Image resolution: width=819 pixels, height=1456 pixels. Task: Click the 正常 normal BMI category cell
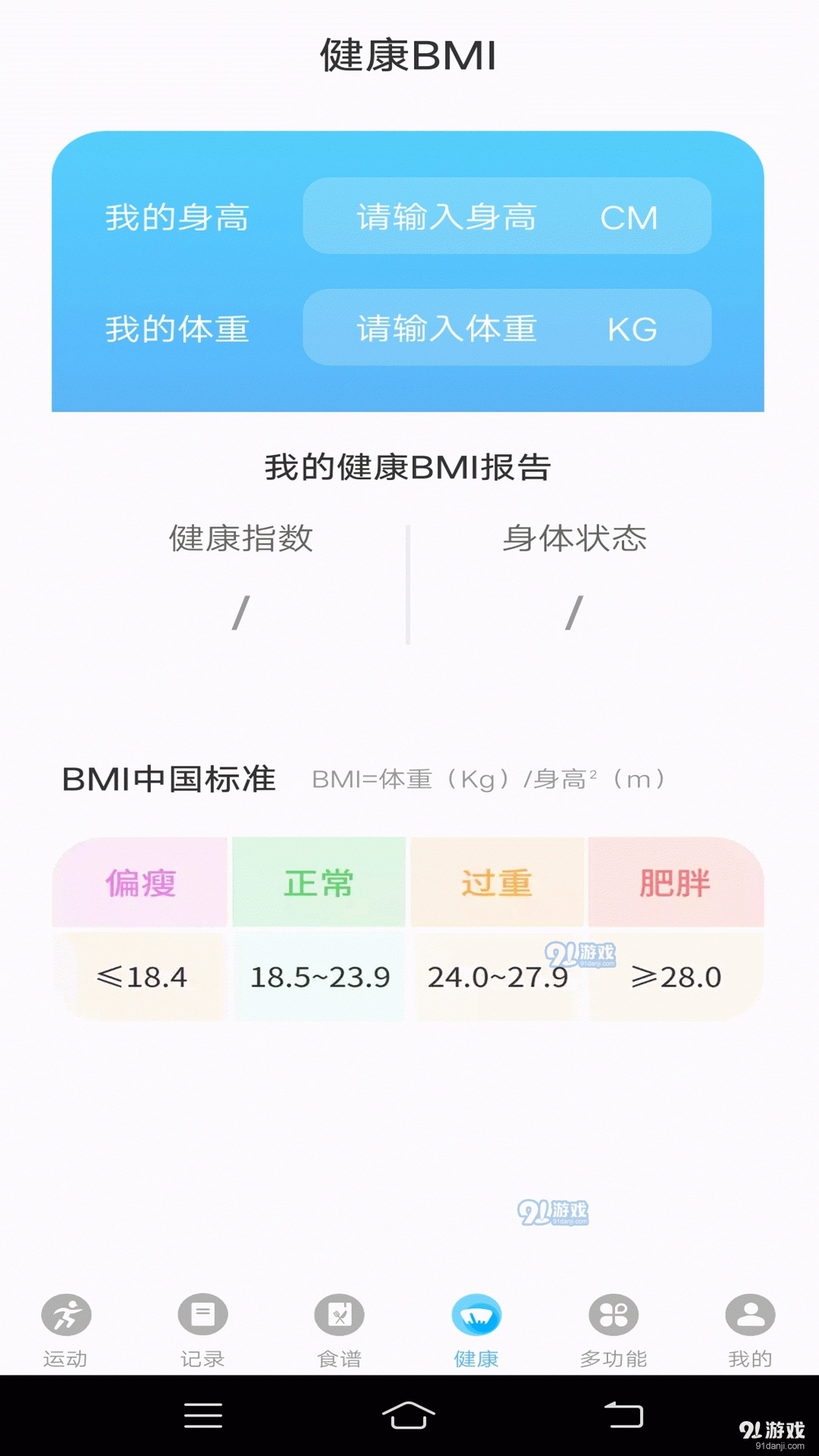coord(318,882)
